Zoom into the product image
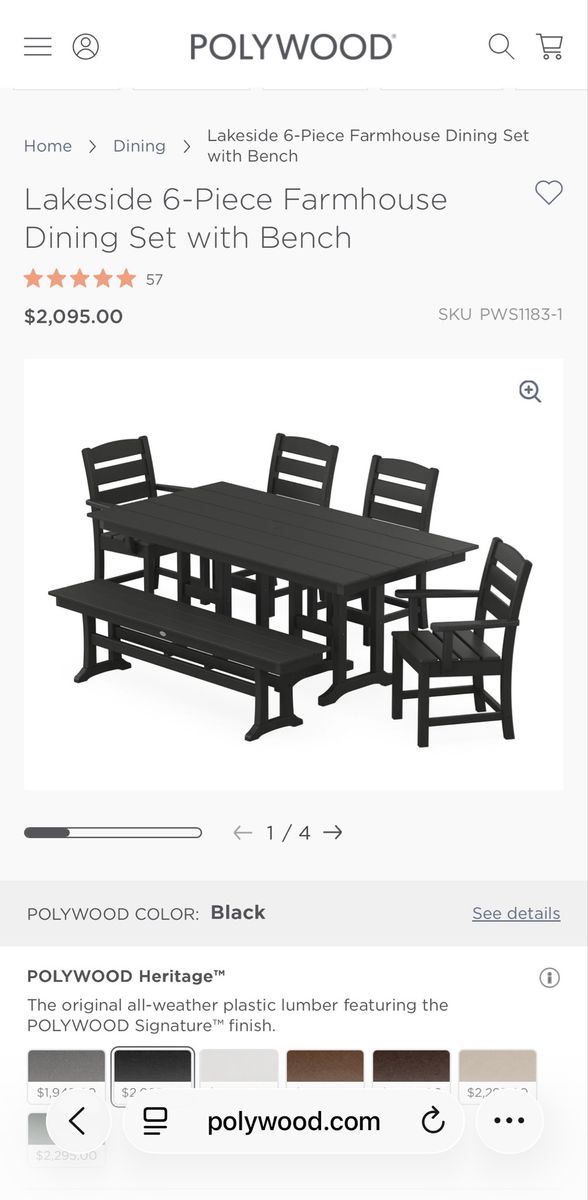Viewport: 588px width, 1200px height. pos(530,392)
